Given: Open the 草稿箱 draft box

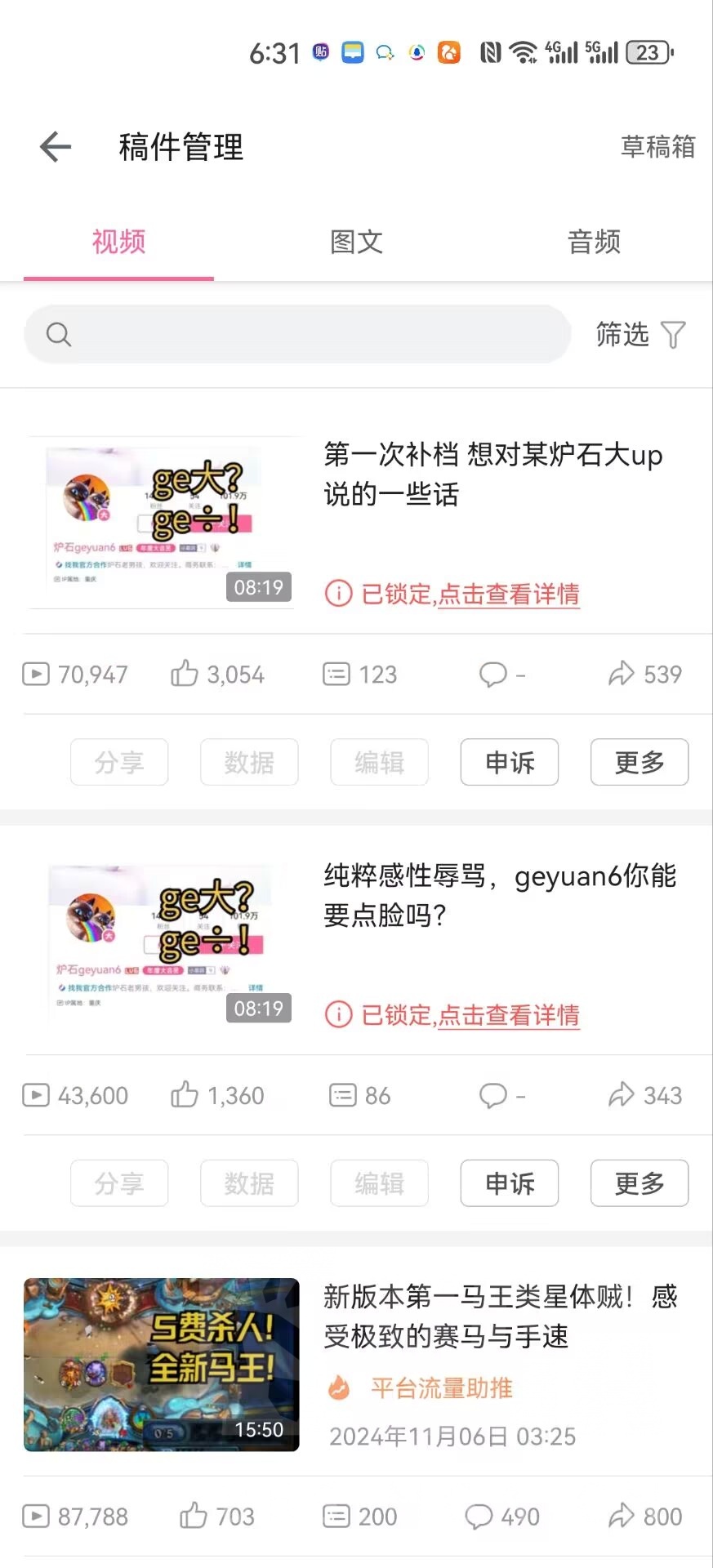Looking at the screenshot, I should [x=658, y=147].
